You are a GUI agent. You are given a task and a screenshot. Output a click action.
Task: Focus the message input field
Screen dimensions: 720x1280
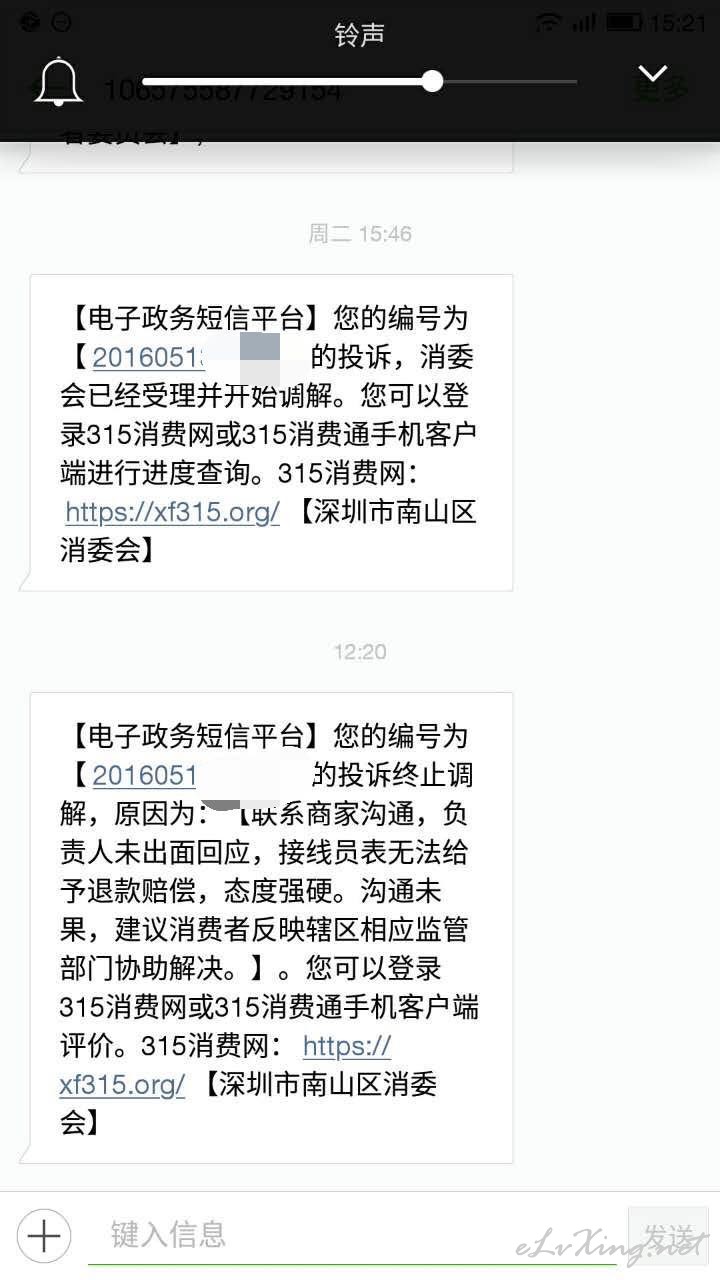click(x=352, y=1236)
